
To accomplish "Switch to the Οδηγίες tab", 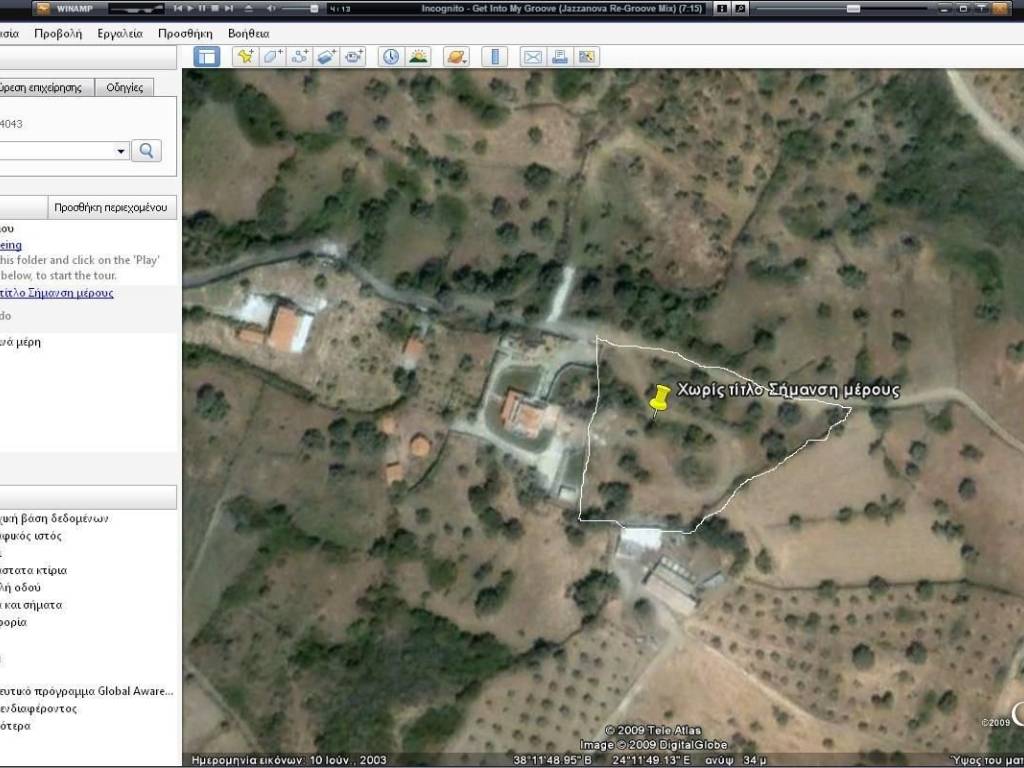I will tap(125, 88).
